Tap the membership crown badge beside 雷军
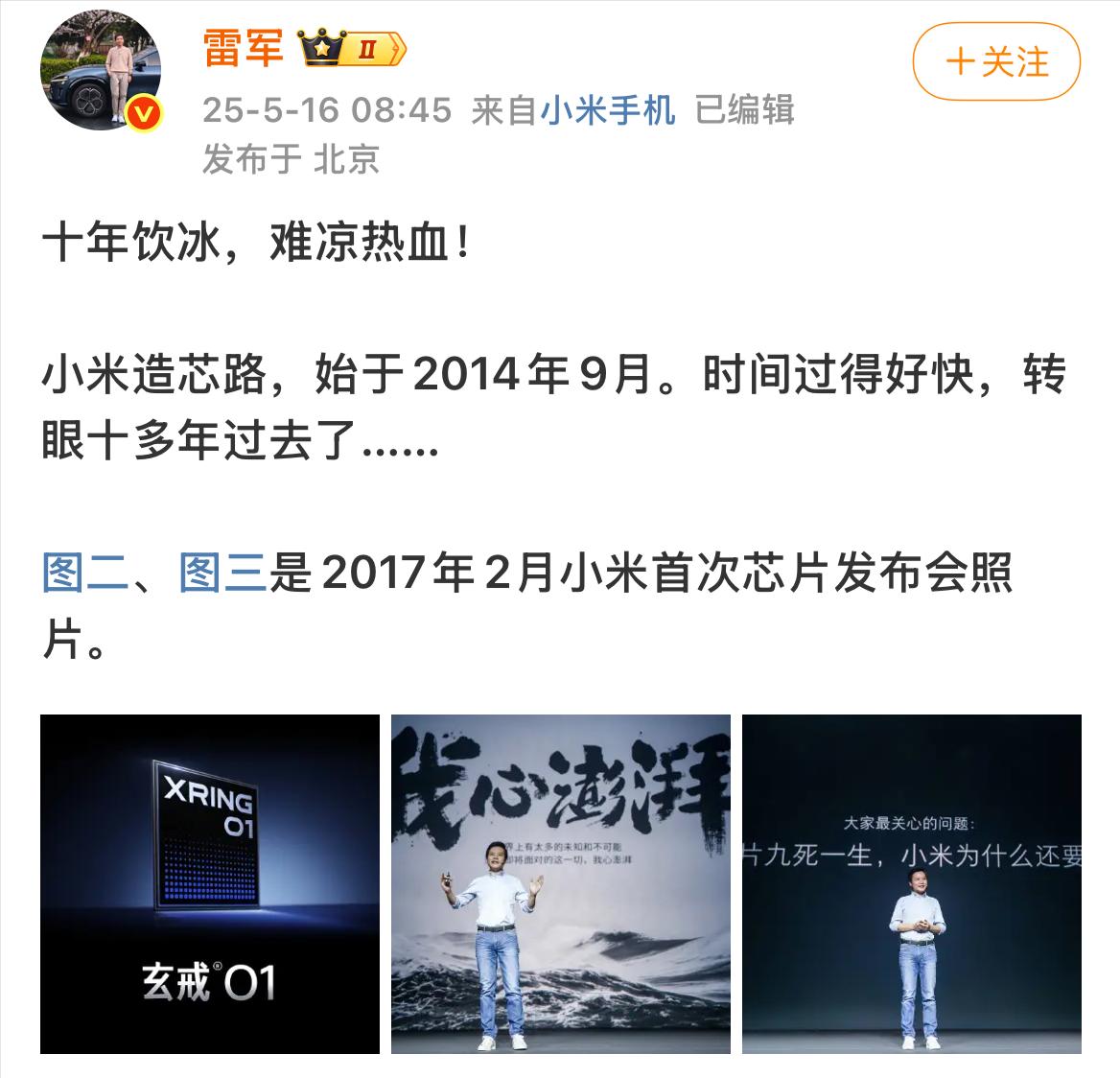The image size is (1120, 1078). point(352,48)
